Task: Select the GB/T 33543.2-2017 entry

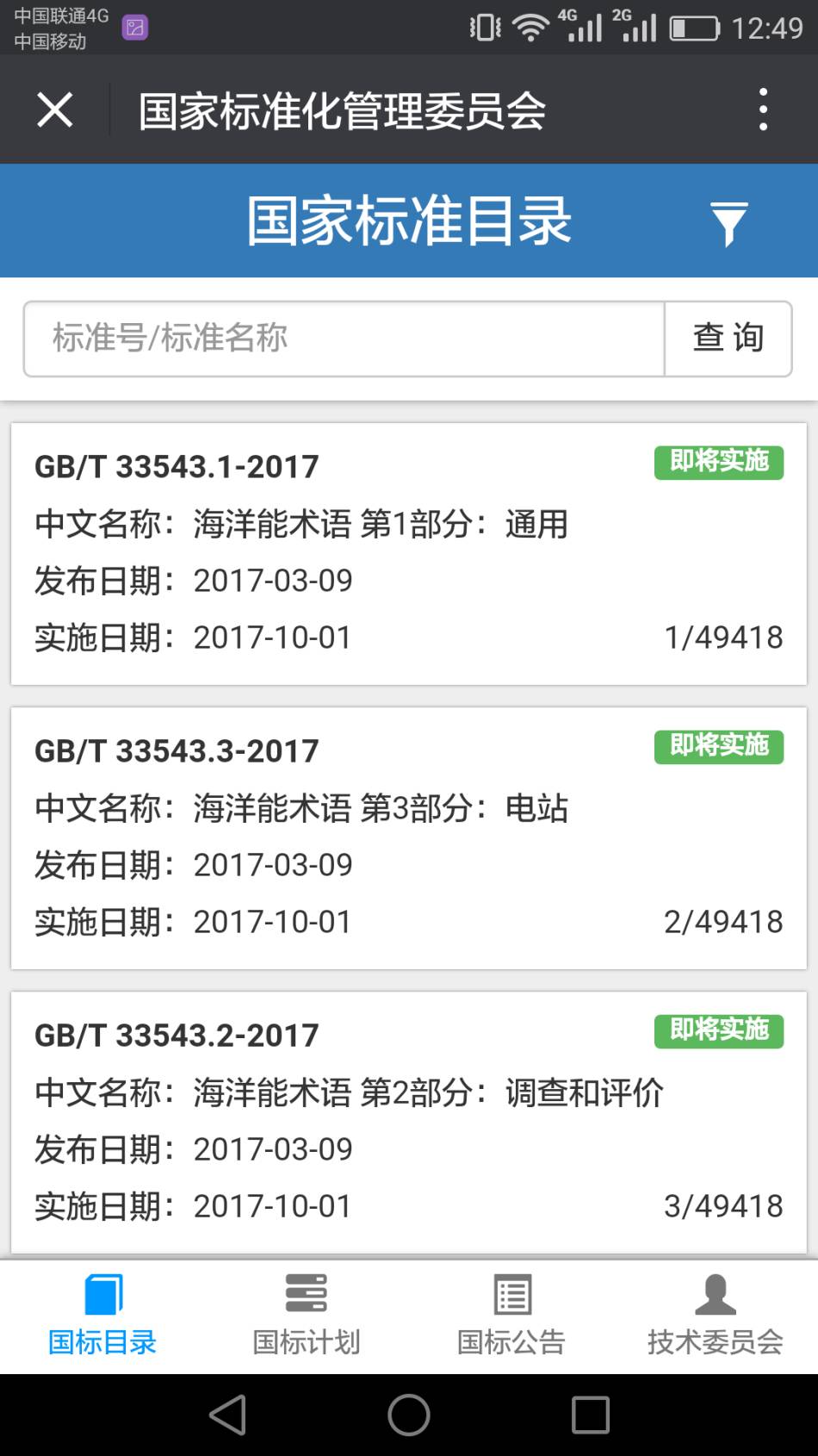Action: [x=409, y=1120]
